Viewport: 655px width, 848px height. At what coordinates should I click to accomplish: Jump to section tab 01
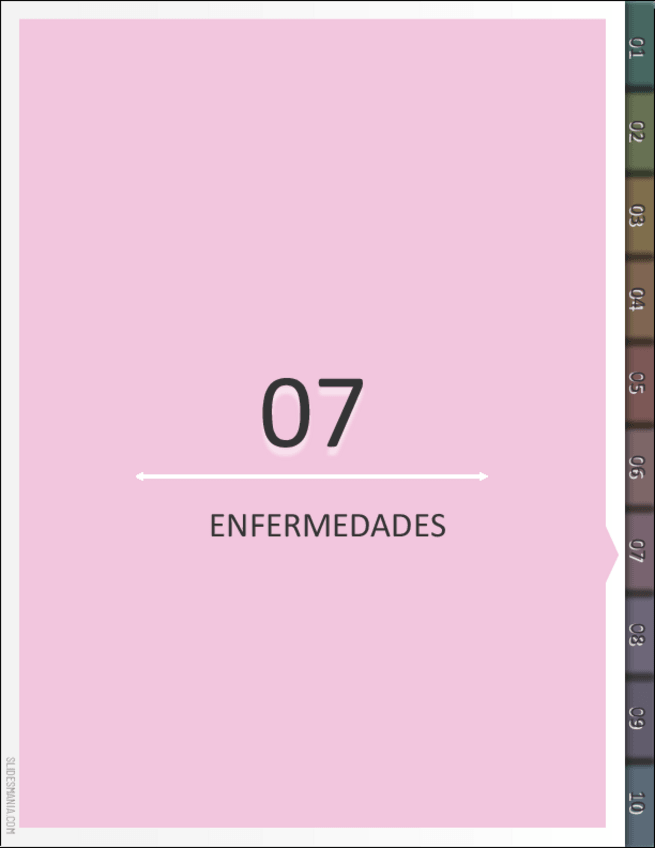point(639,49)
